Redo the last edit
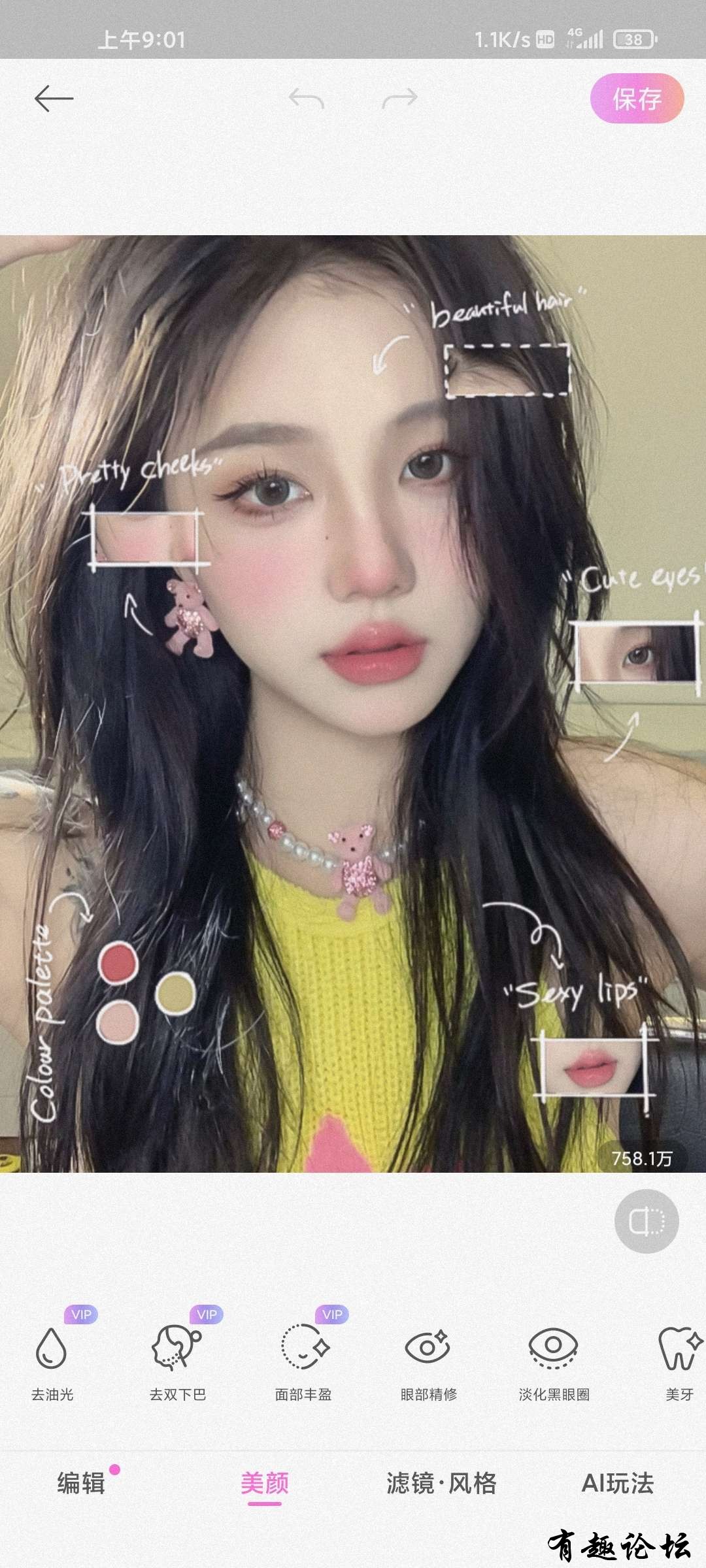Viewport: 706px width, 1568px height. (x=399, y=99)
